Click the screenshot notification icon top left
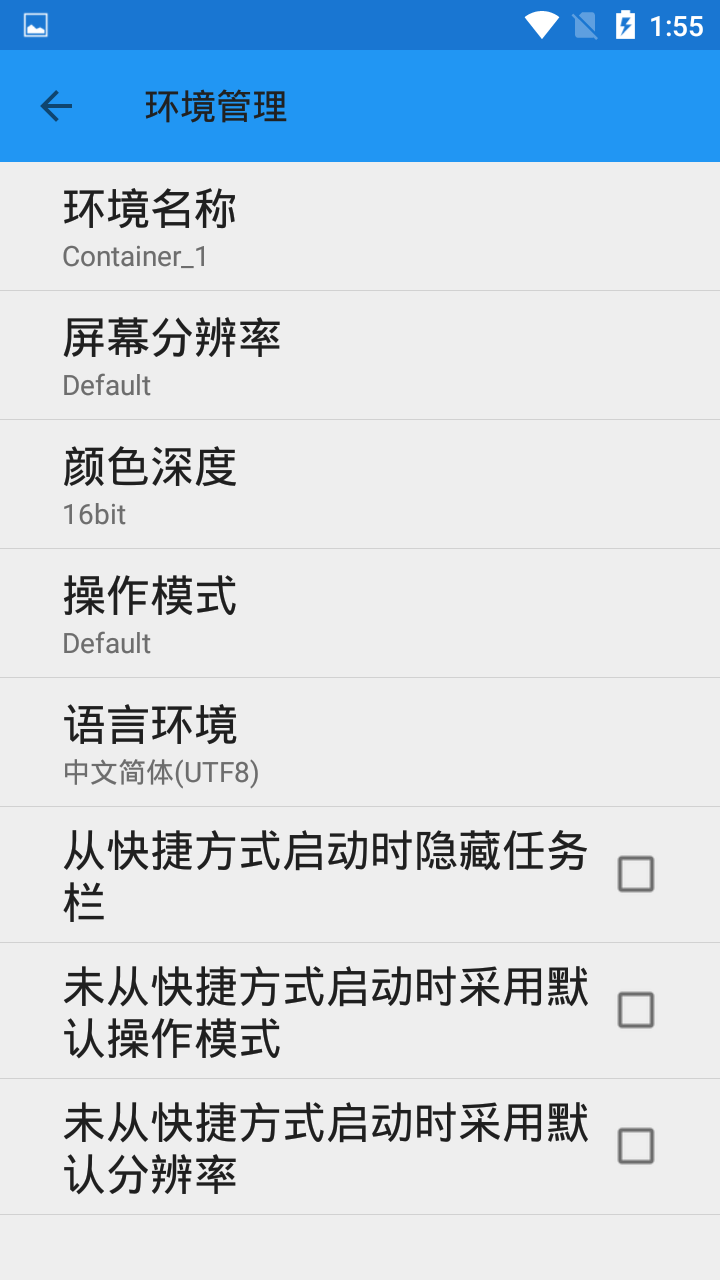The height and width of the screenshot is (1280, 720). [35, 24]
